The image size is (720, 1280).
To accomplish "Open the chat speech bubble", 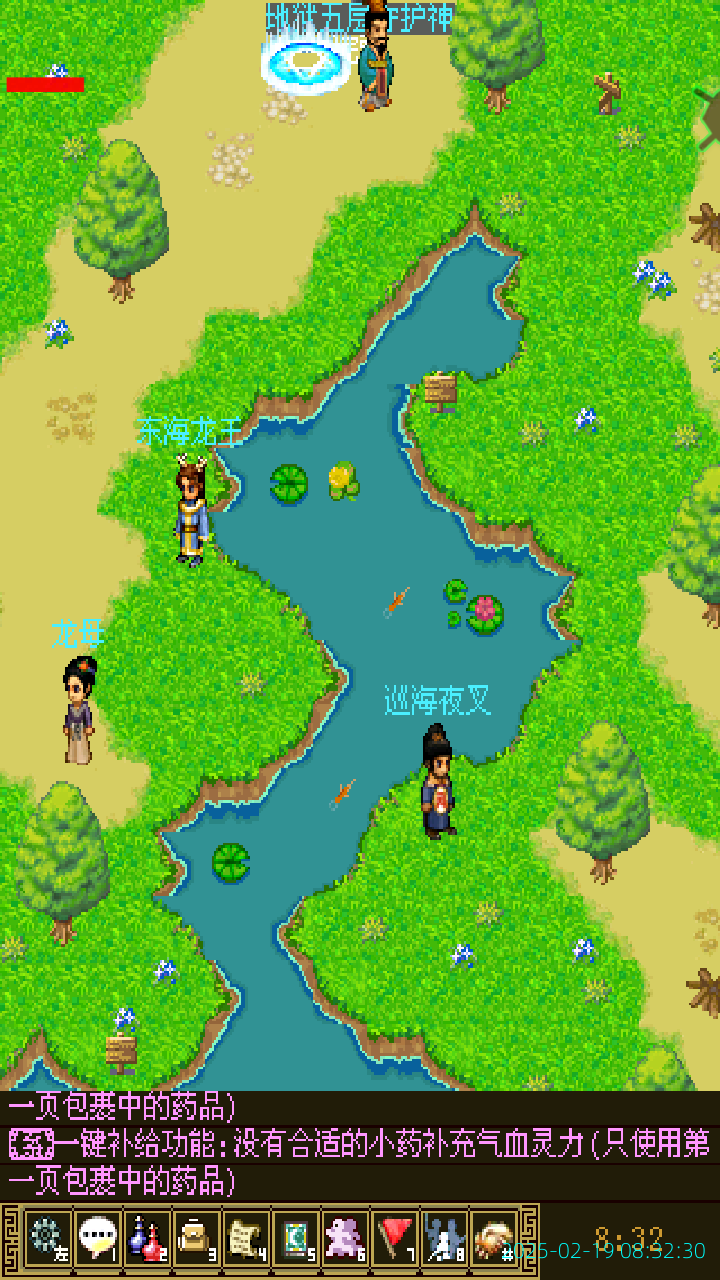I will click(x=97, y=1240).
